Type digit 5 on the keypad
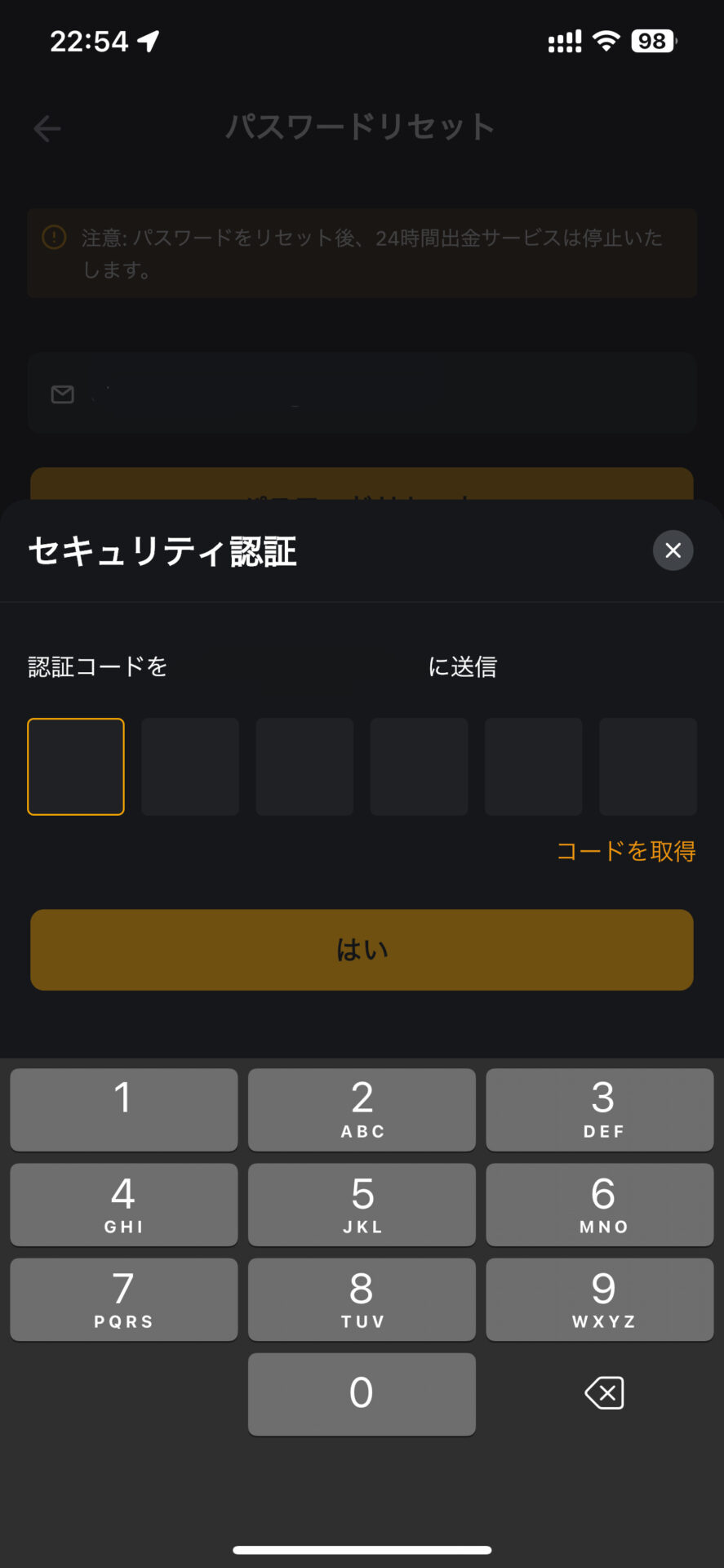 point(362,1205)
